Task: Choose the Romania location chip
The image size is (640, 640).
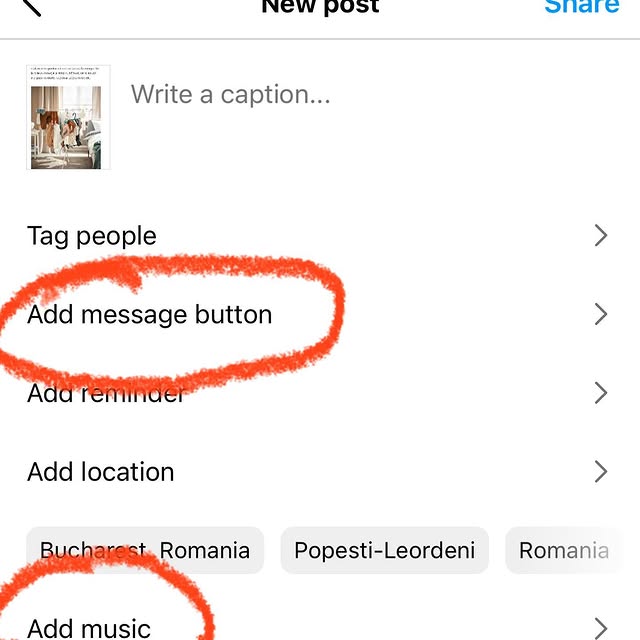Action: pyautogui.click(x=563, y=550)
